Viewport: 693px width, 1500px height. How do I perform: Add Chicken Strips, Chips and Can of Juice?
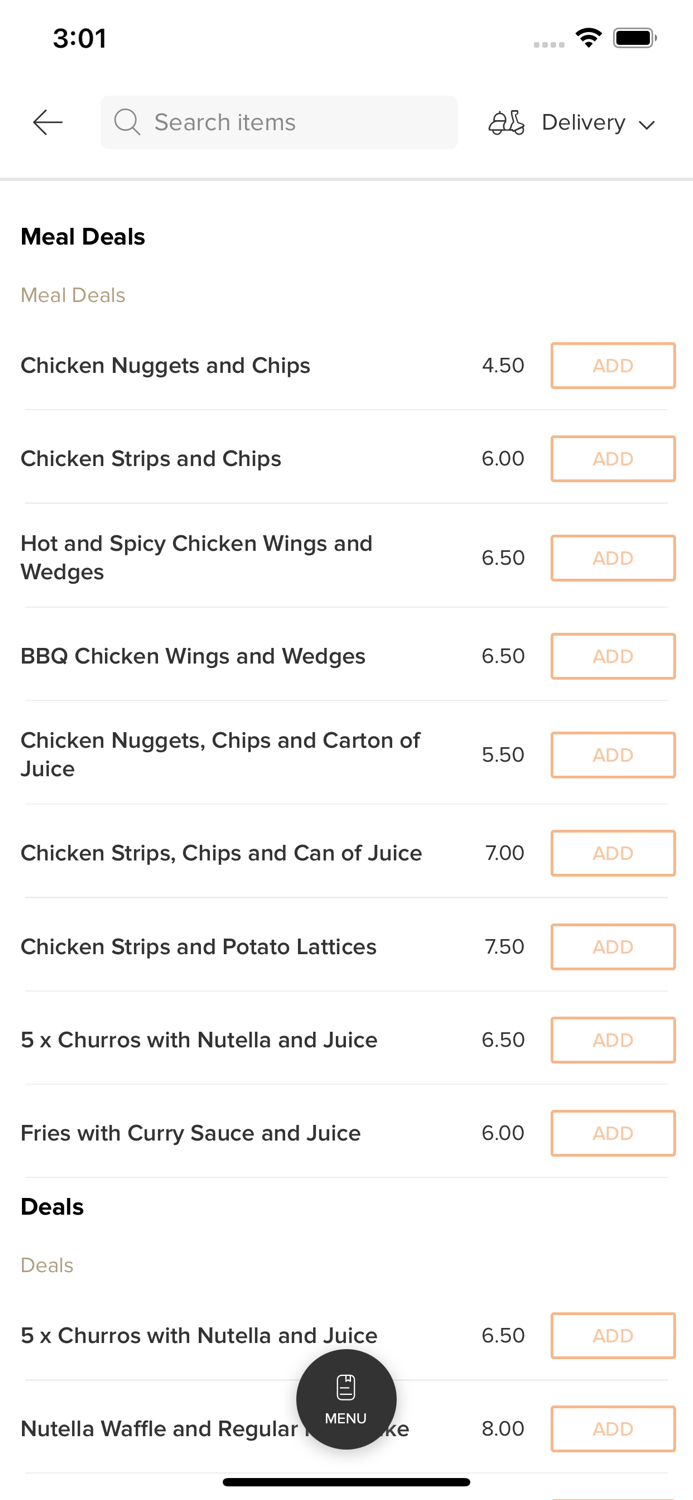coord(612,853)
